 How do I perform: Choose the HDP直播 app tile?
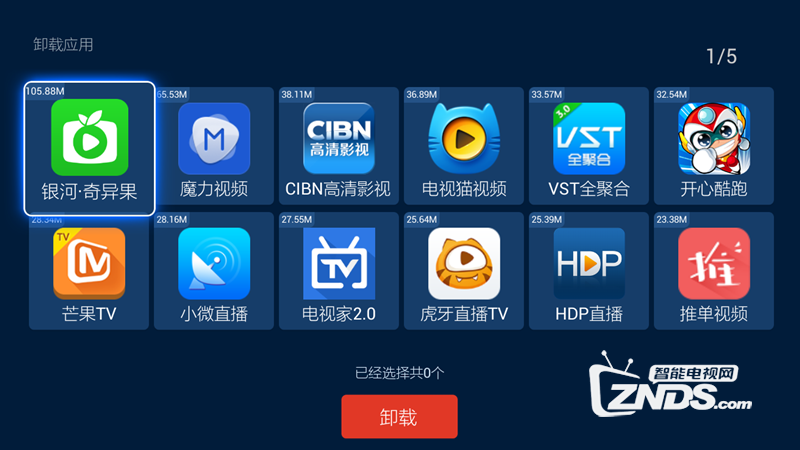point(588,271)
